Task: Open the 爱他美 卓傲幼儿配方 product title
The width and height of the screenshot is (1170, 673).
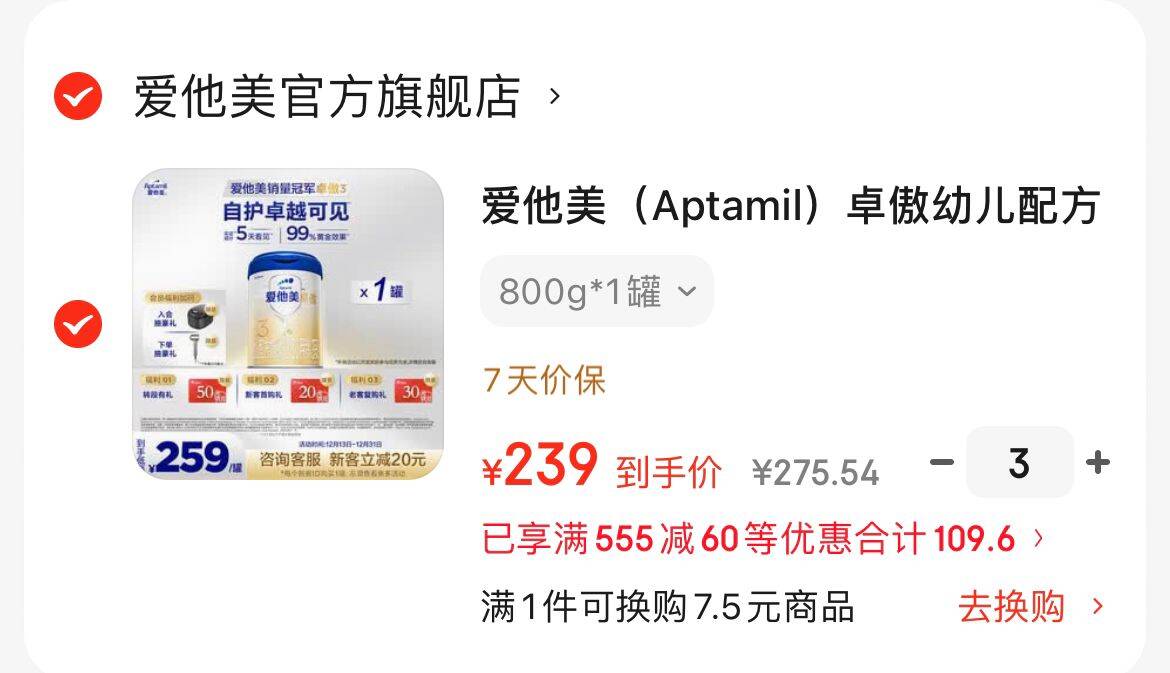Action: [x=790, y=206]
